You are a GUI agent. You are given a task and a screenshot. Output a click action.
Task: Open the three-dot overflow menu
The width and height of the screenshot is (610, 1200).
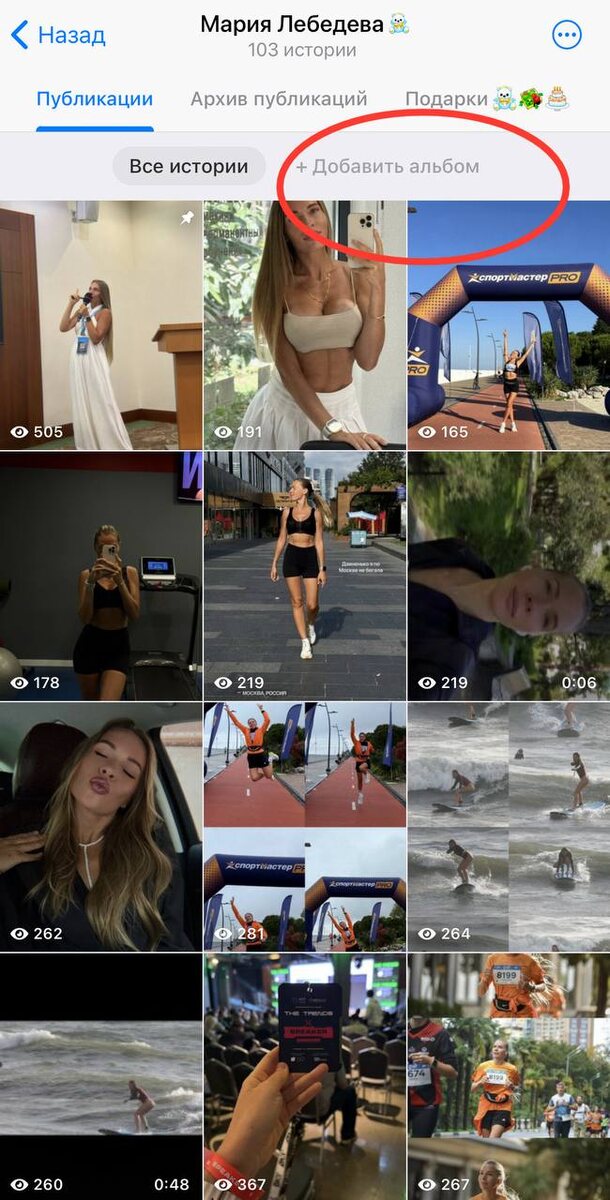click(566, 36)
